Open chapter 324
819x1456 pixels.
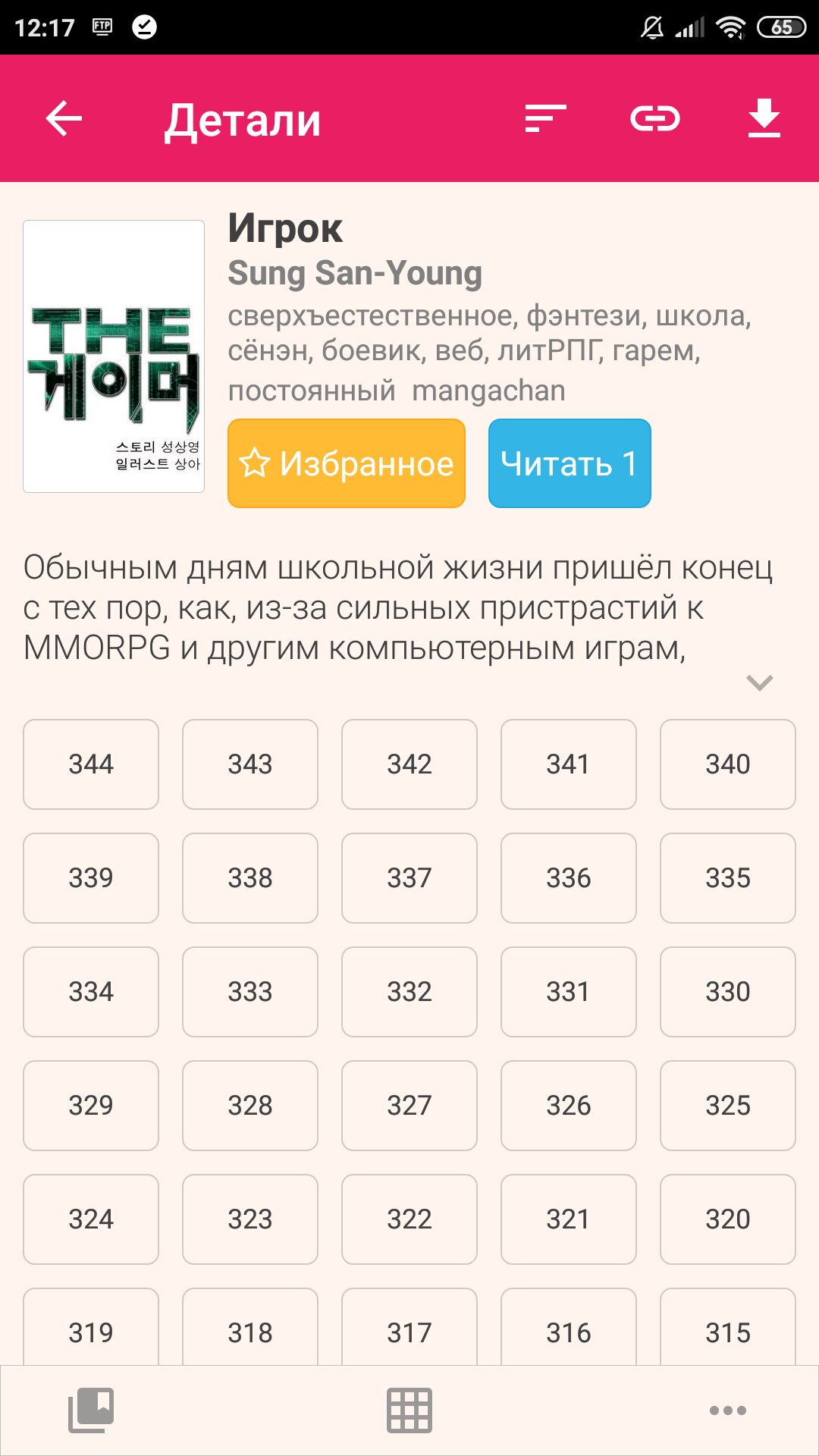click(91, 1219)
